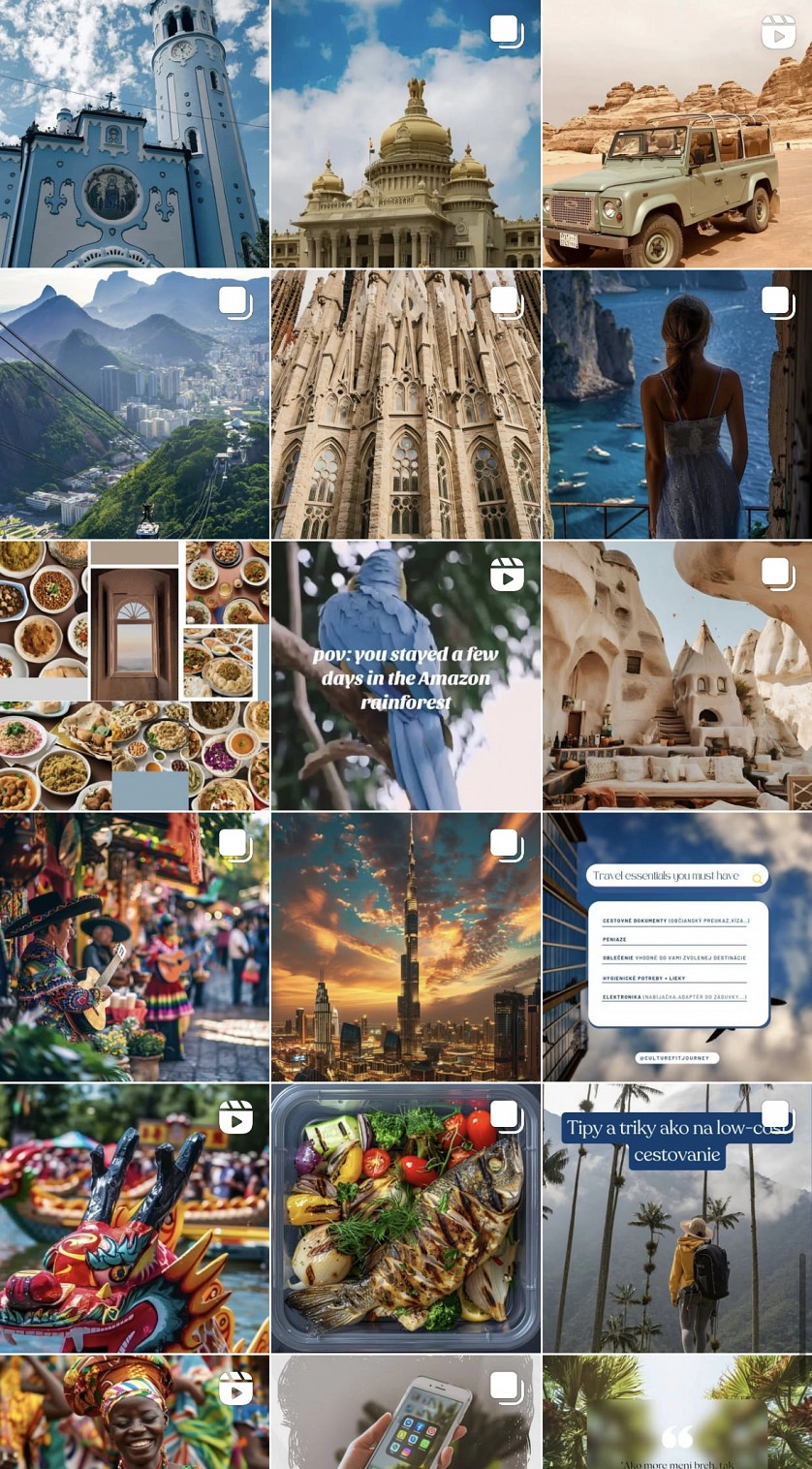Open the skyscraper at sunset post

405,947
